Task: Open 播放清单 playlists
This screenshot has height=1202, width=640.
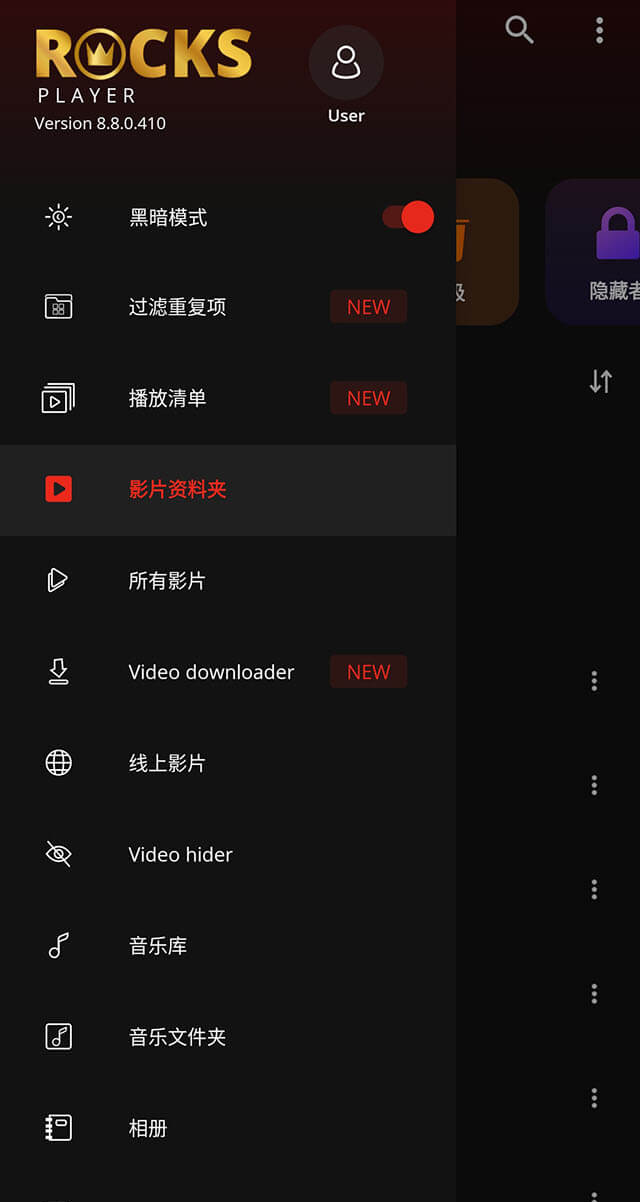Action: (x=167, y=398)
